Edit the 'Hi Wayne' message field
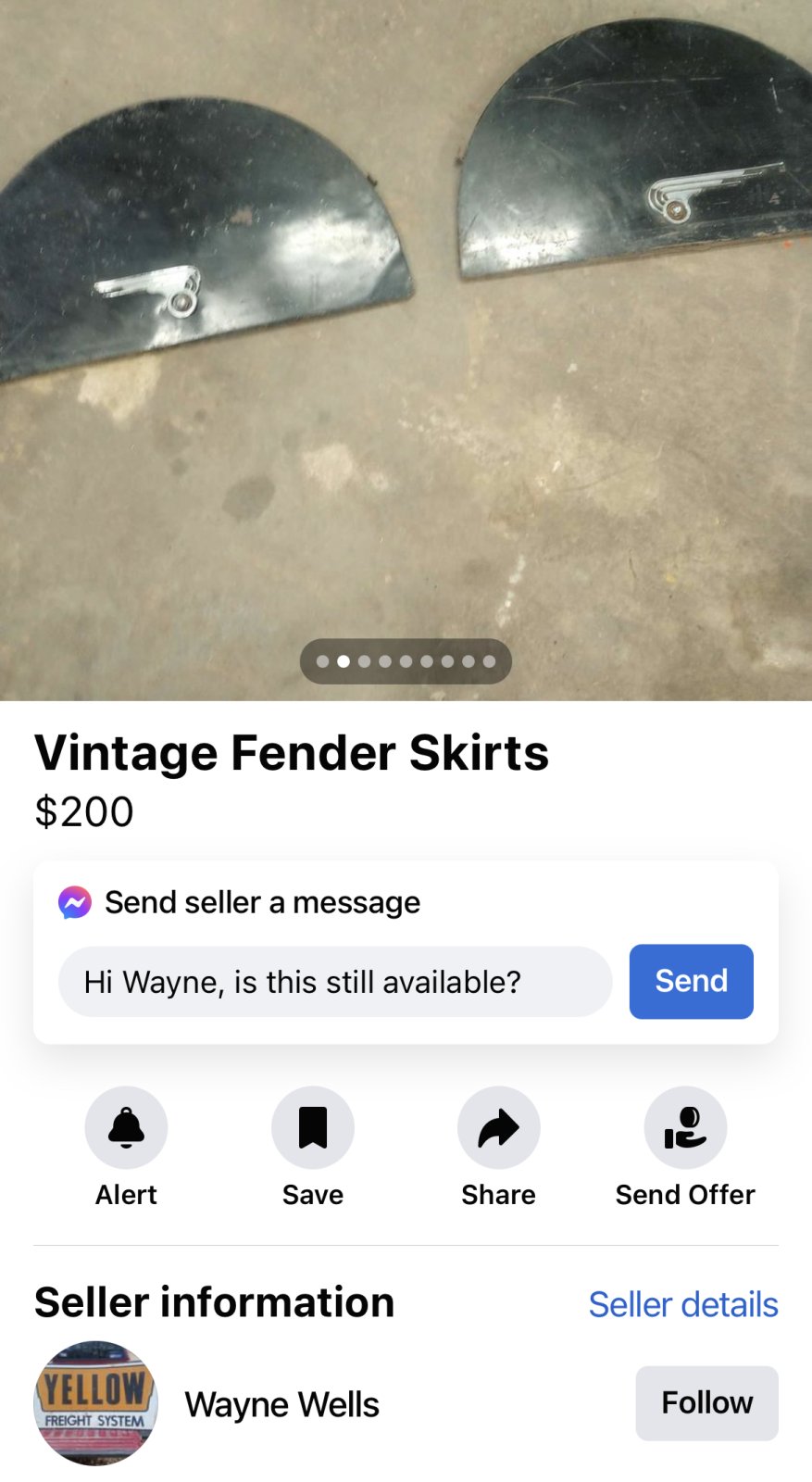This screenshot has height=1482, width=812. (x=334, y=982)
